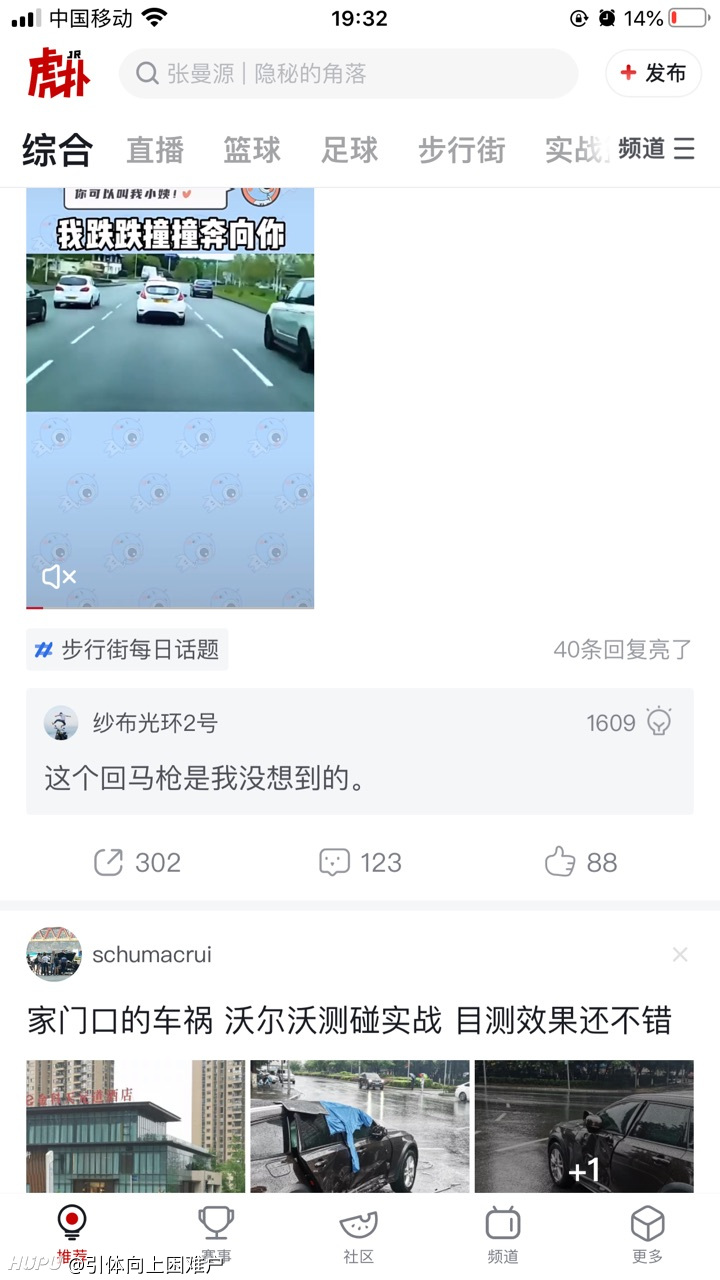Light up 纱布光环2号's comment
Image resolution: width=720 pixels, height=1280 pixels.
click(658, 722)
